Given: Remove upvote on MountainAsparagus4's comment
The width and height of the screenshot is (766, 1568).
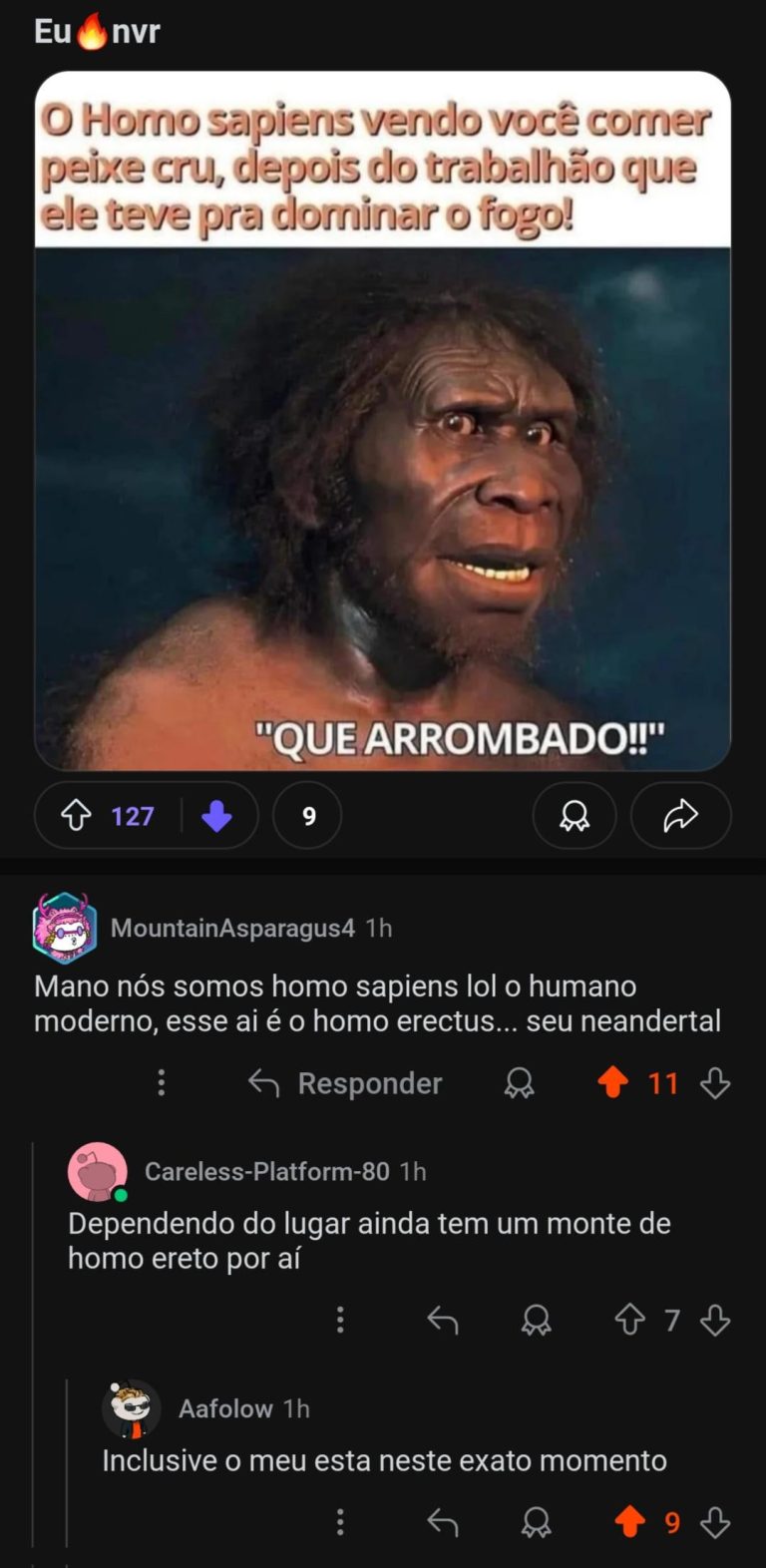Looking at the screenshot, I should (613, 1083).
